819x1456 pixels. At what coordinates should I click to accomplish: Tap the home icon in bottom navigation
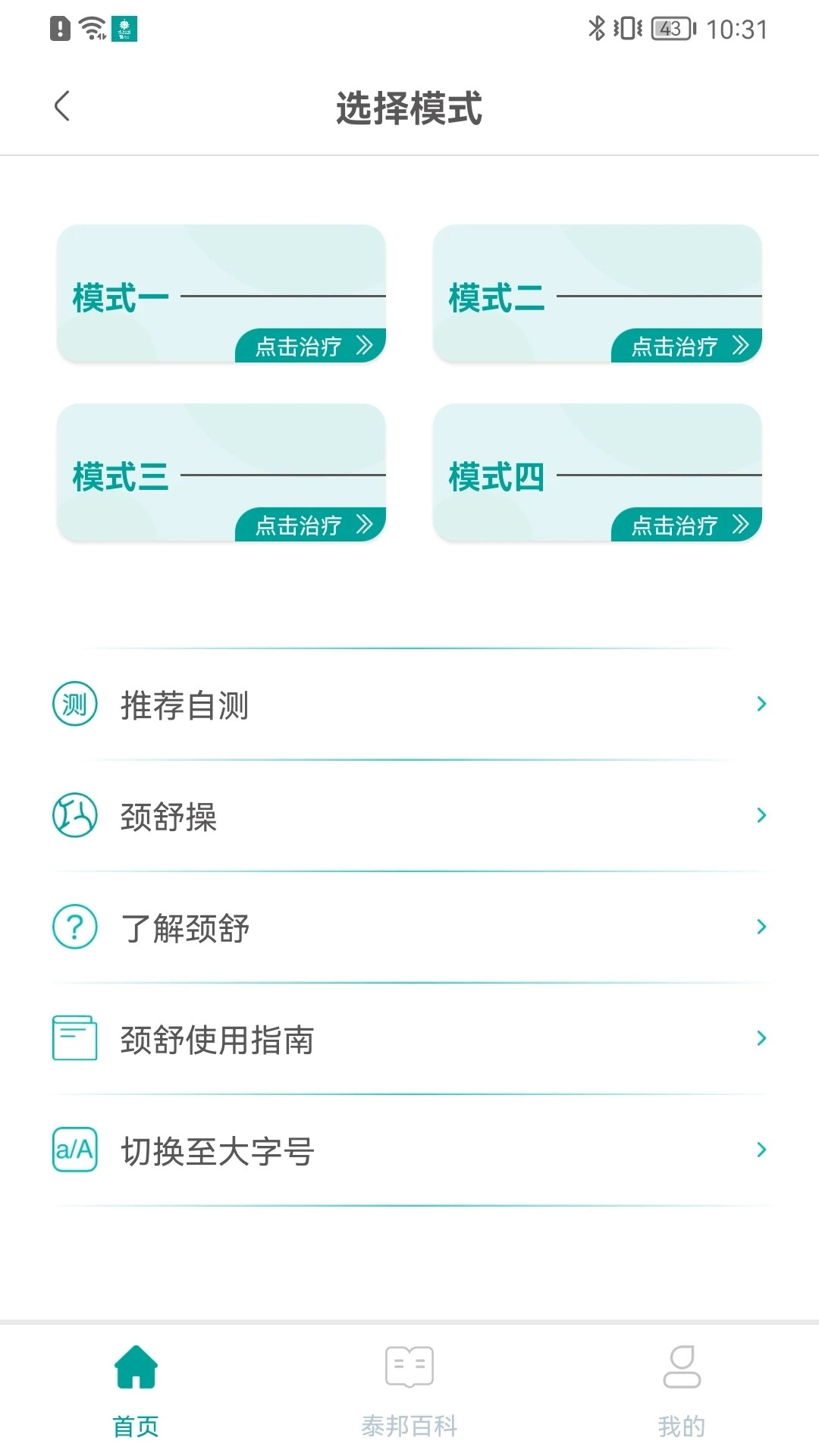135,1365
